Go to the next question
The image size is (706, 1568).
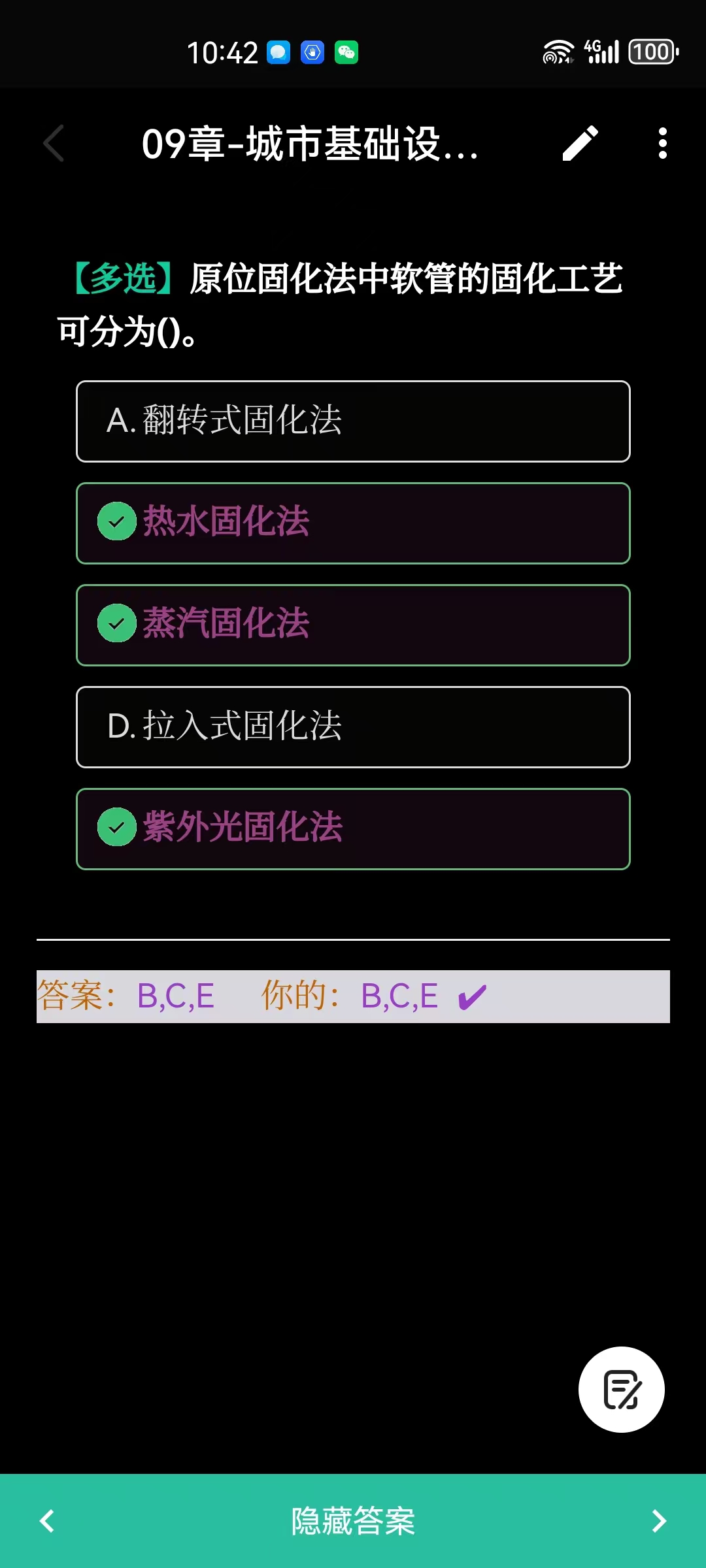coord(659,1521)
